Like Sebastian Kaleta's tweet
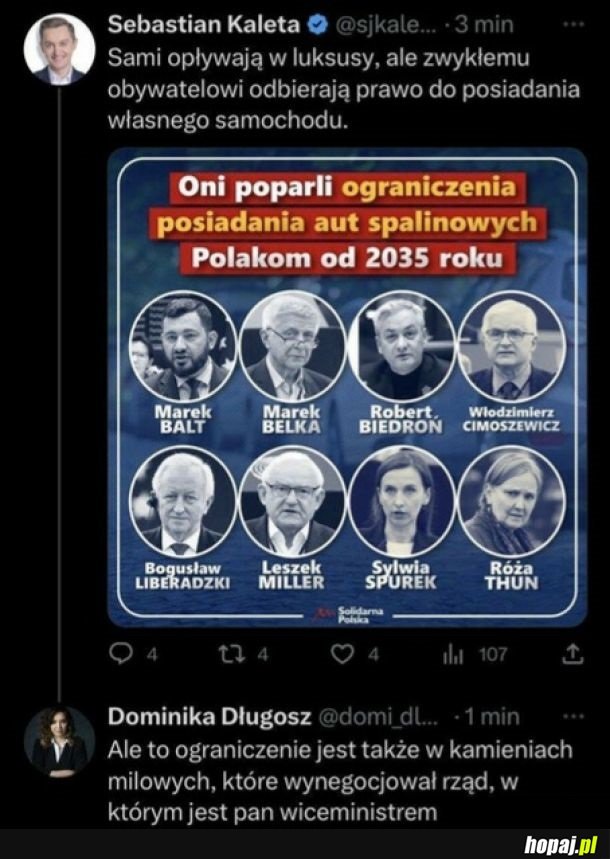 [343, 655]
